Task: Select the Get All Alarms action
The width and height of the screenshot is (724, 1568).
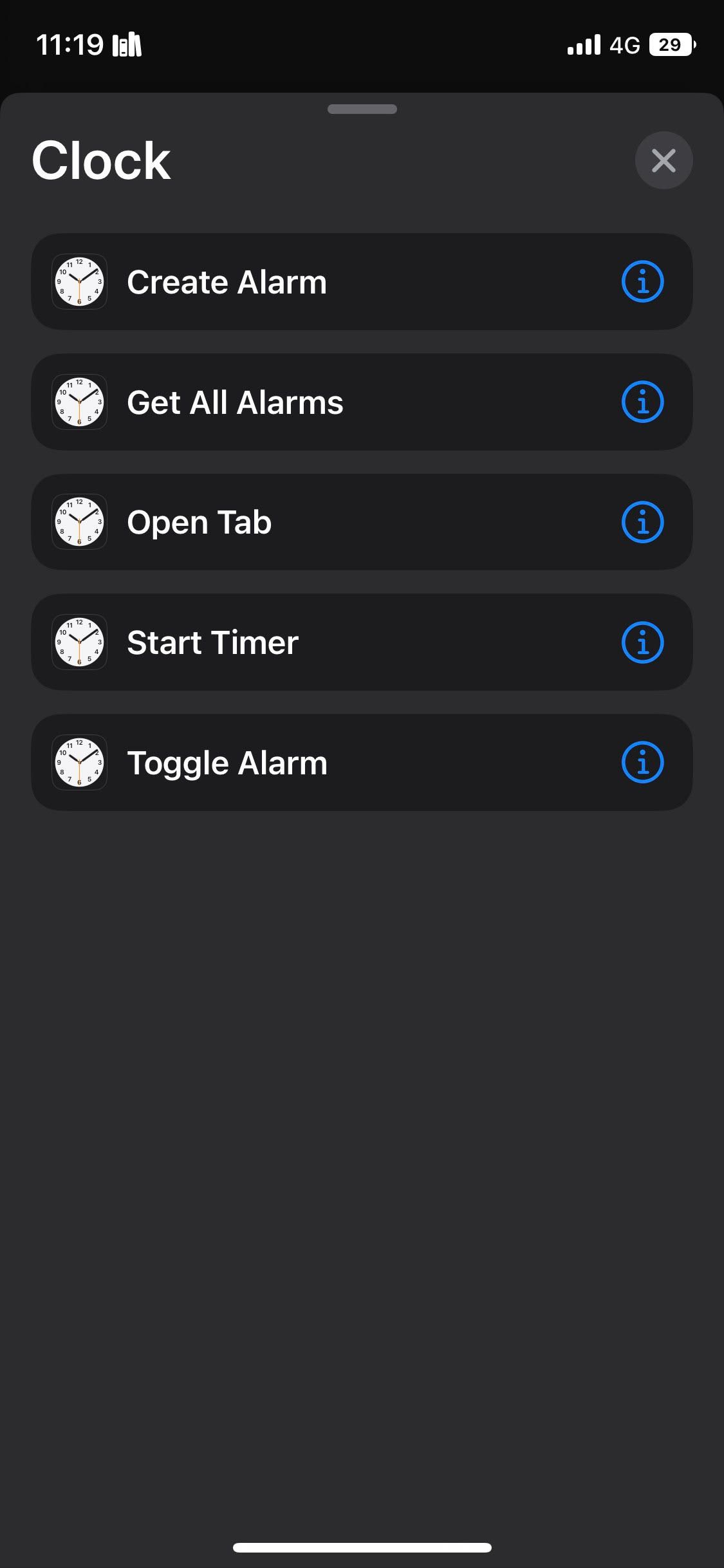Action: click(290, 402)
